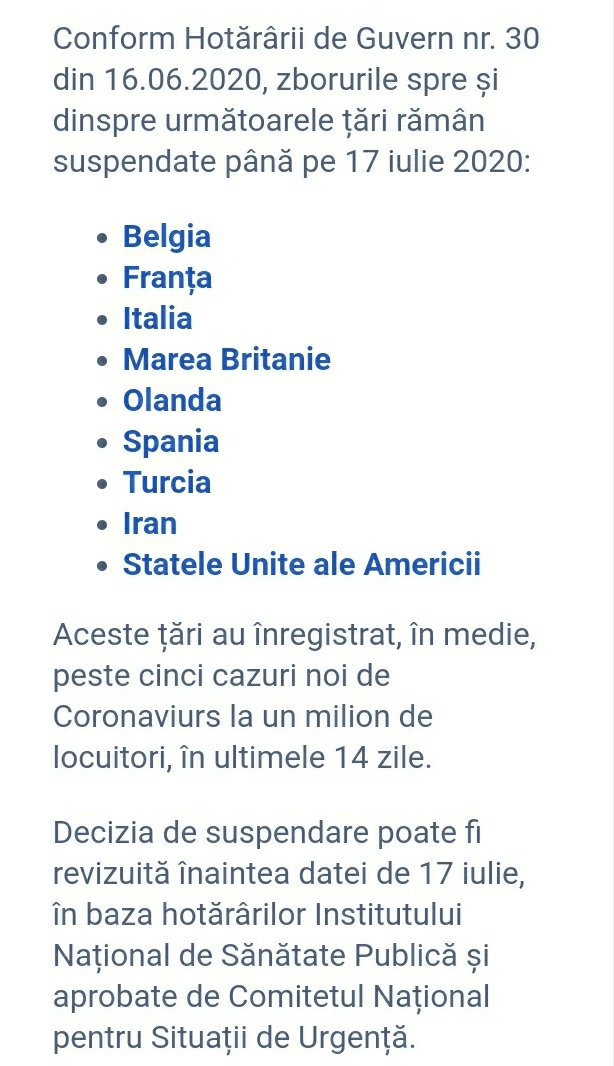Tap the Spania link

(x=170, y=442)
